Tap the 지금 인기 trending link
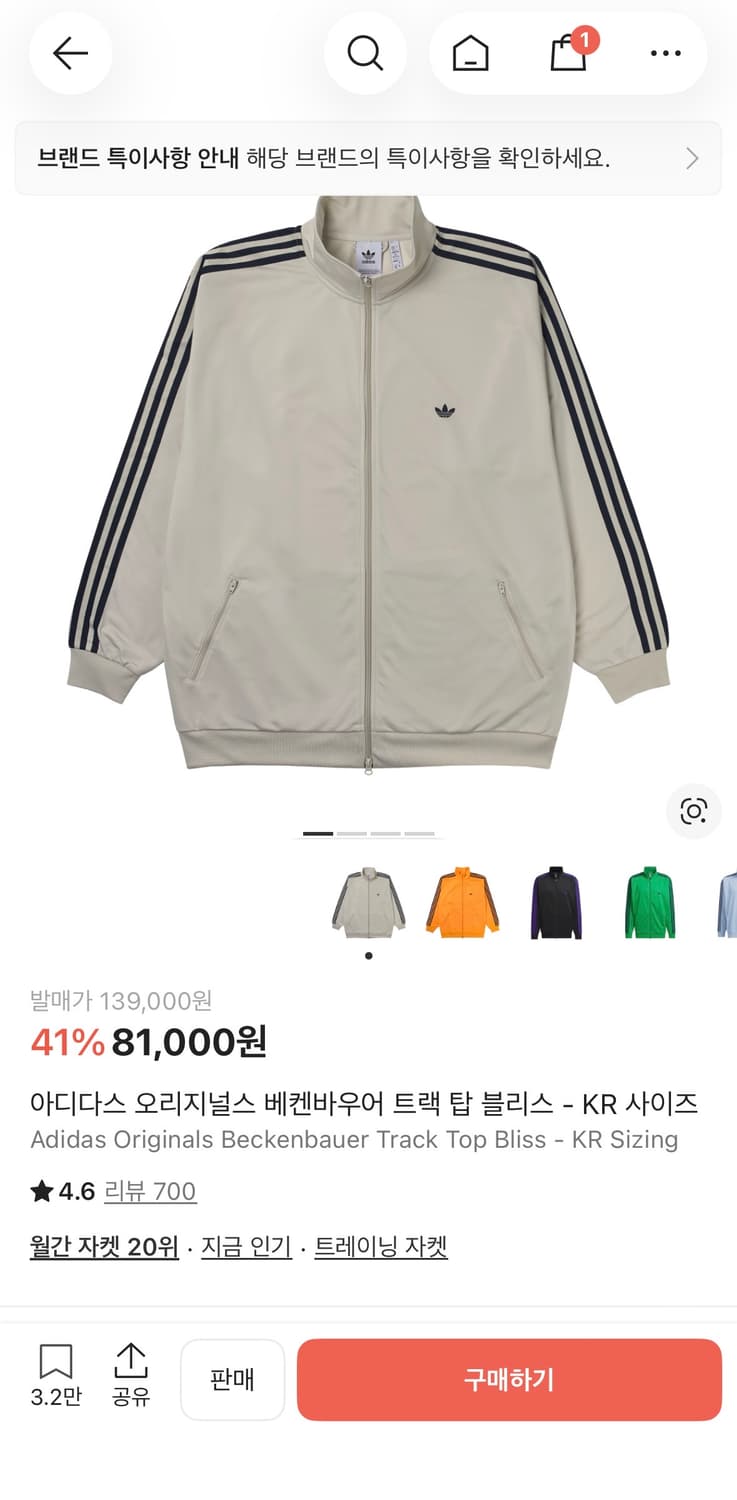 coord(246,1249)
